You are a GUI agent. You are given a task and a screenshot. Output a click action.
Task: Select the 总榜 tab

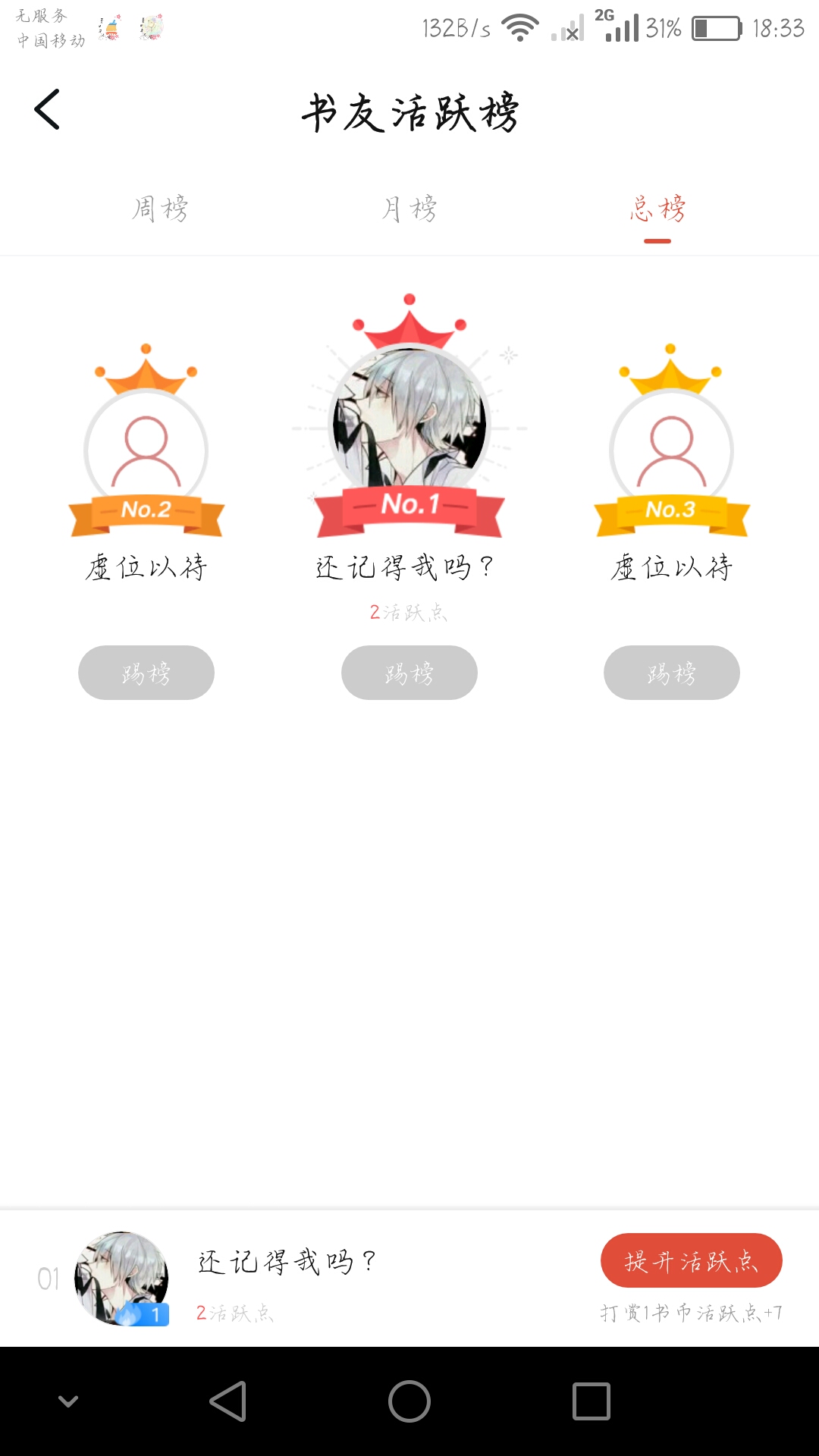(657, 209)
